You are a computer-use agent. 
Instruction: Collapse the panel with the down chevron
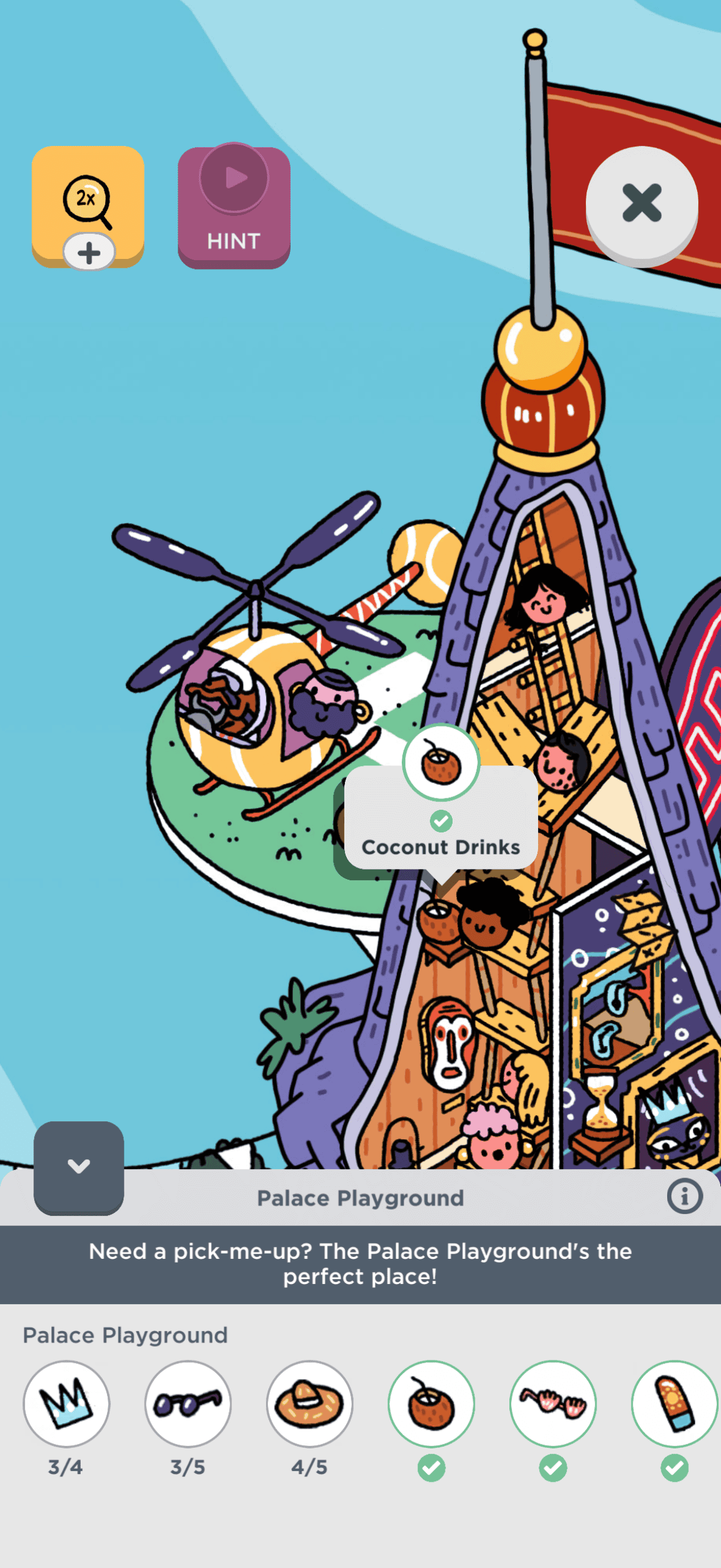pos(78,1167)
